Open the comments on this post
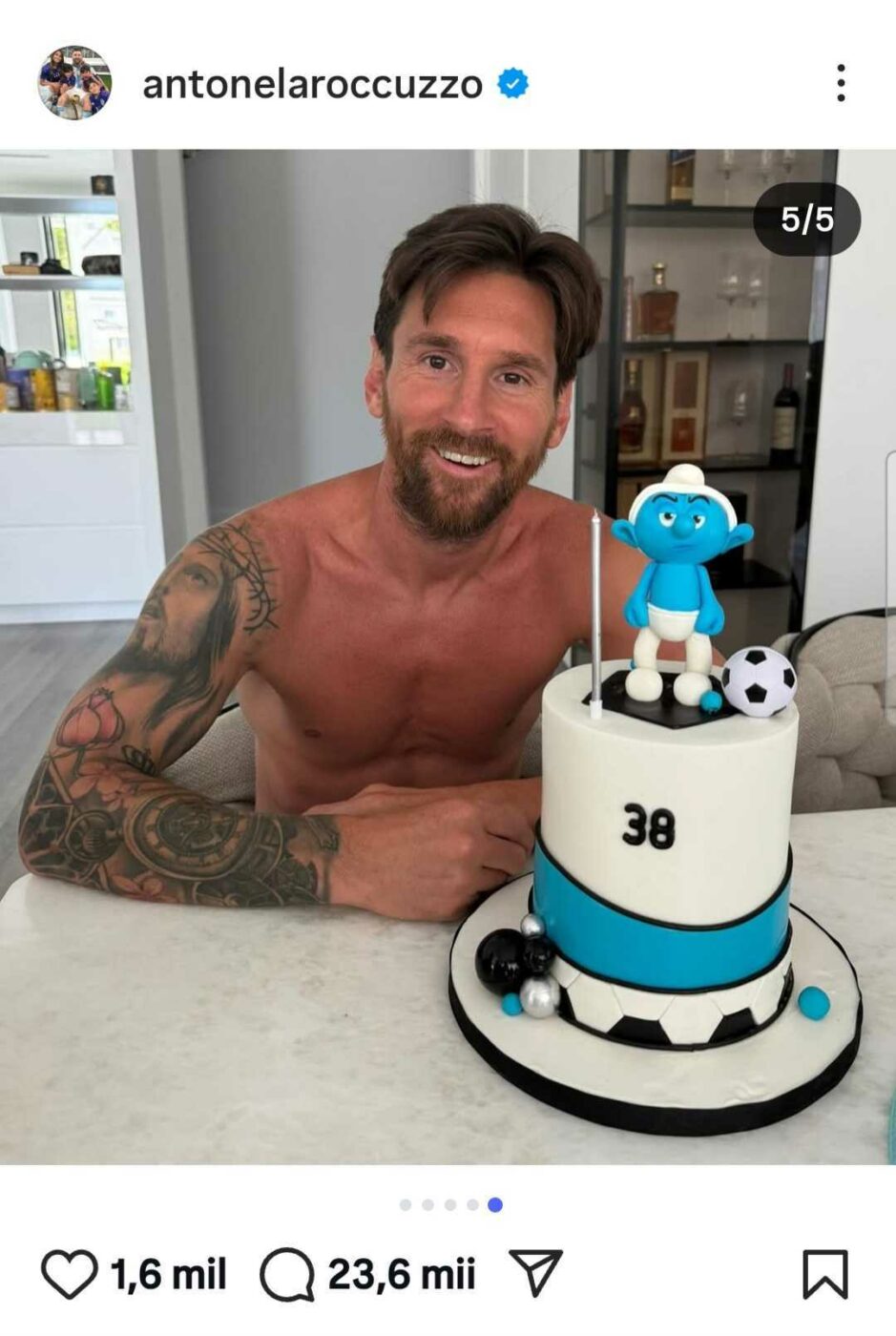This screenshot has height=1336, width=896. [x=287, y=1274]
